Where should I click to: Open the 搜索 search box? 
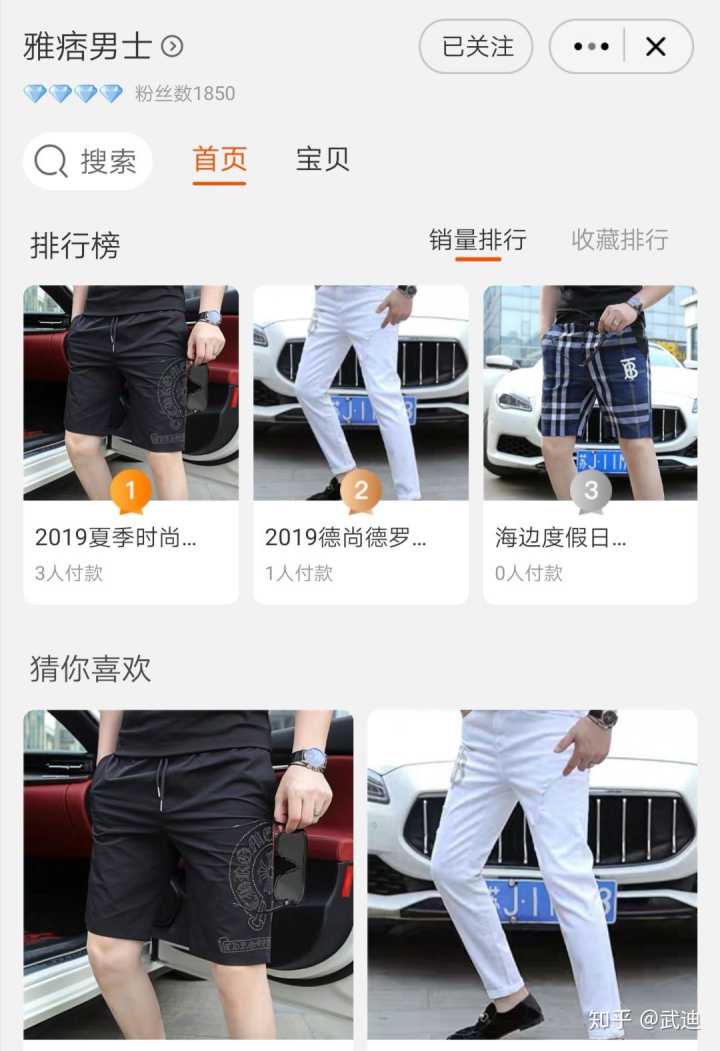pyautogui.click(x=88, y=161)
